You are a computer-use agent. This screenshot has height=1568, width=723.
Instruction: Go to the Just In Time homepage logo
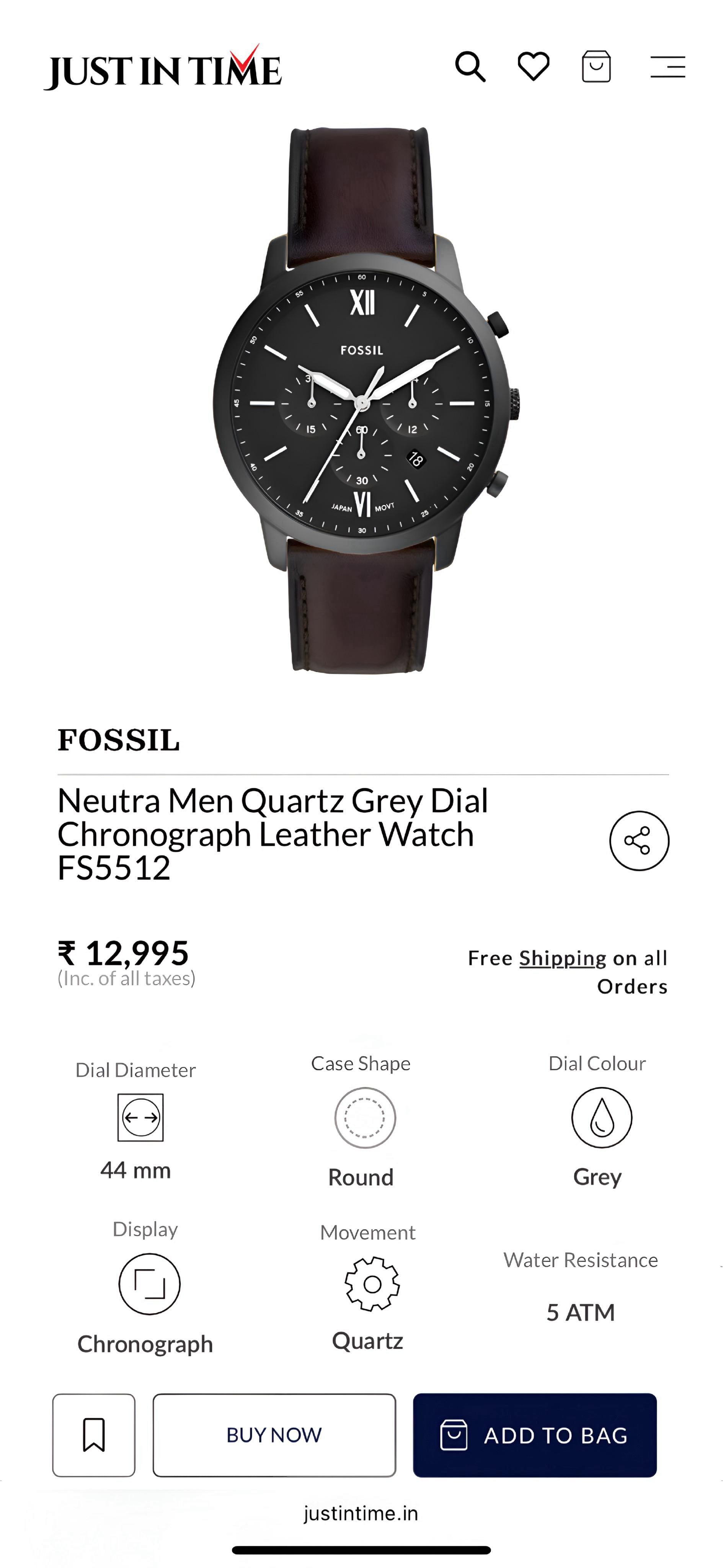(x=163, y=69)
